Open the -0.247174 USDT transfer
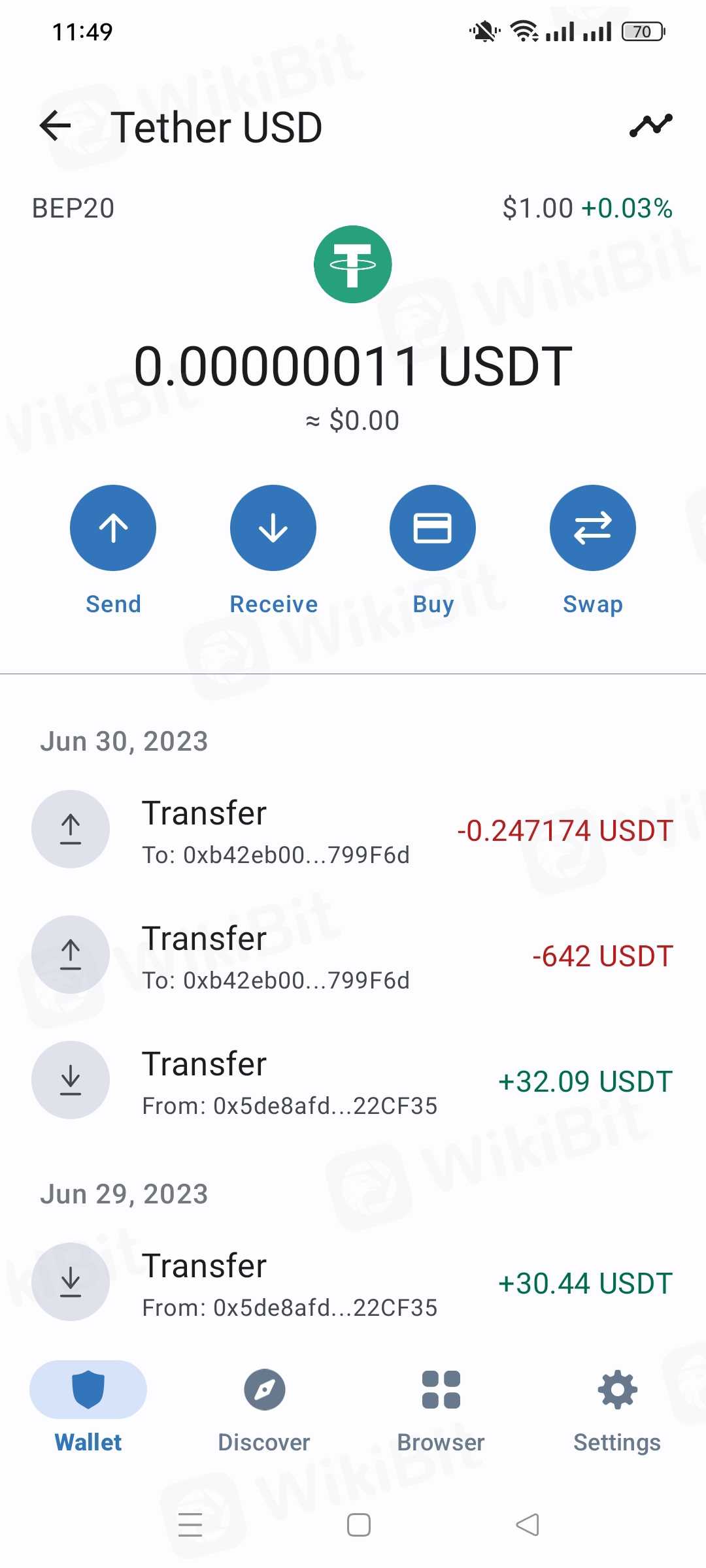 pyautogui.click(x=353, y=830)
